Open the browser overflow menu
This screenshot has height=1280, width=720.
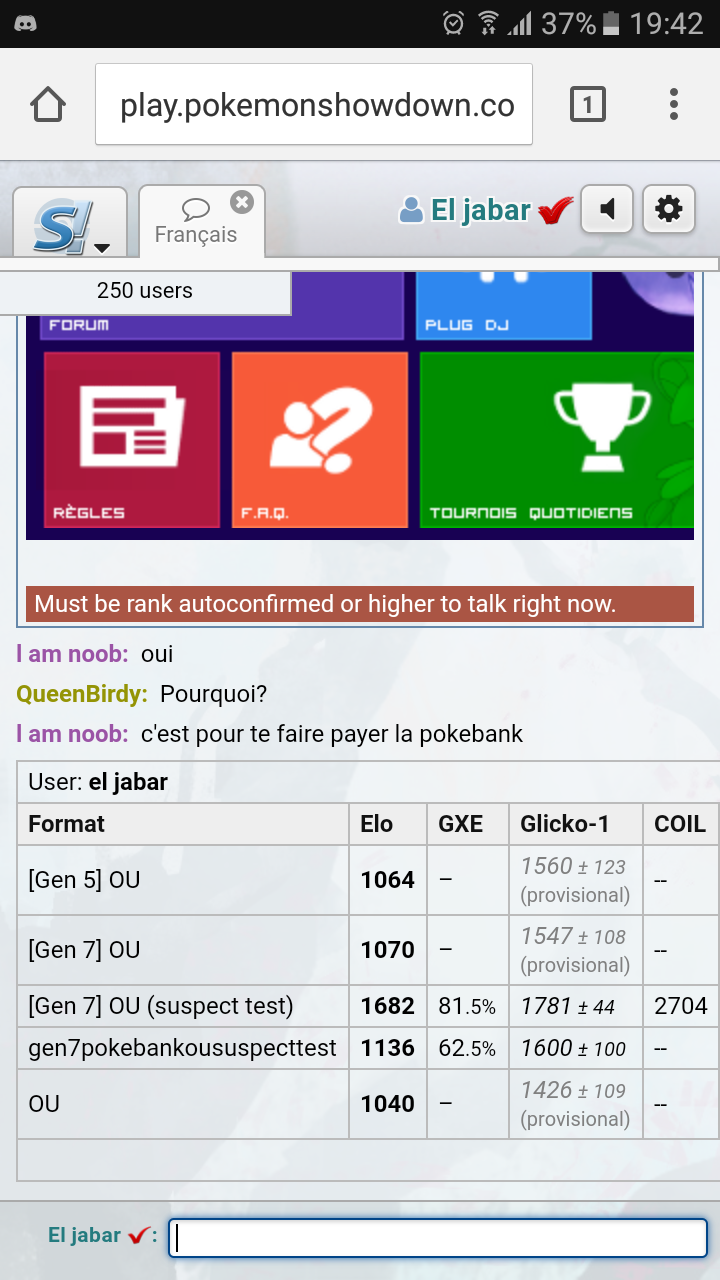tap(673, 104)
